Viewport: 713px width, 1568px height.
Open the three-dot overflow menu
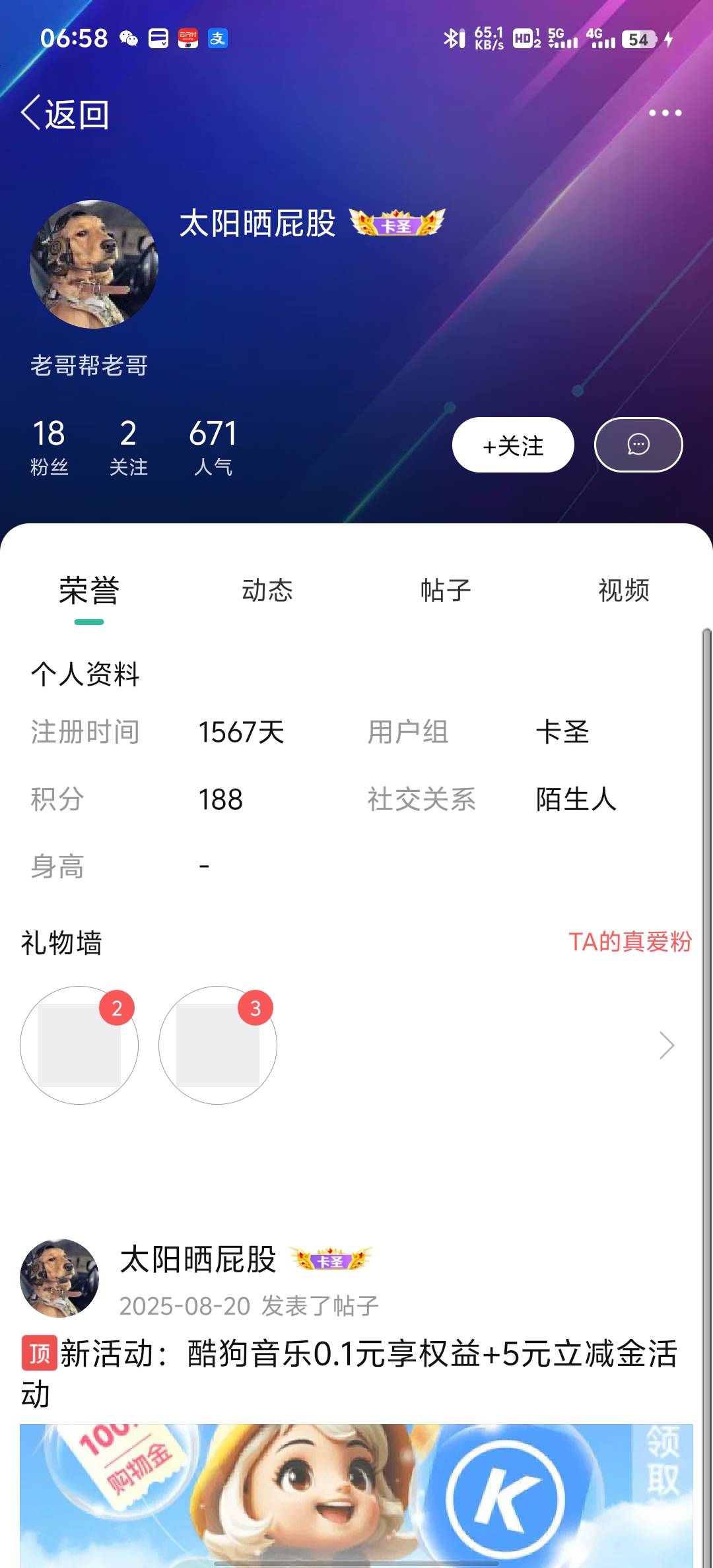click(665, 113)
